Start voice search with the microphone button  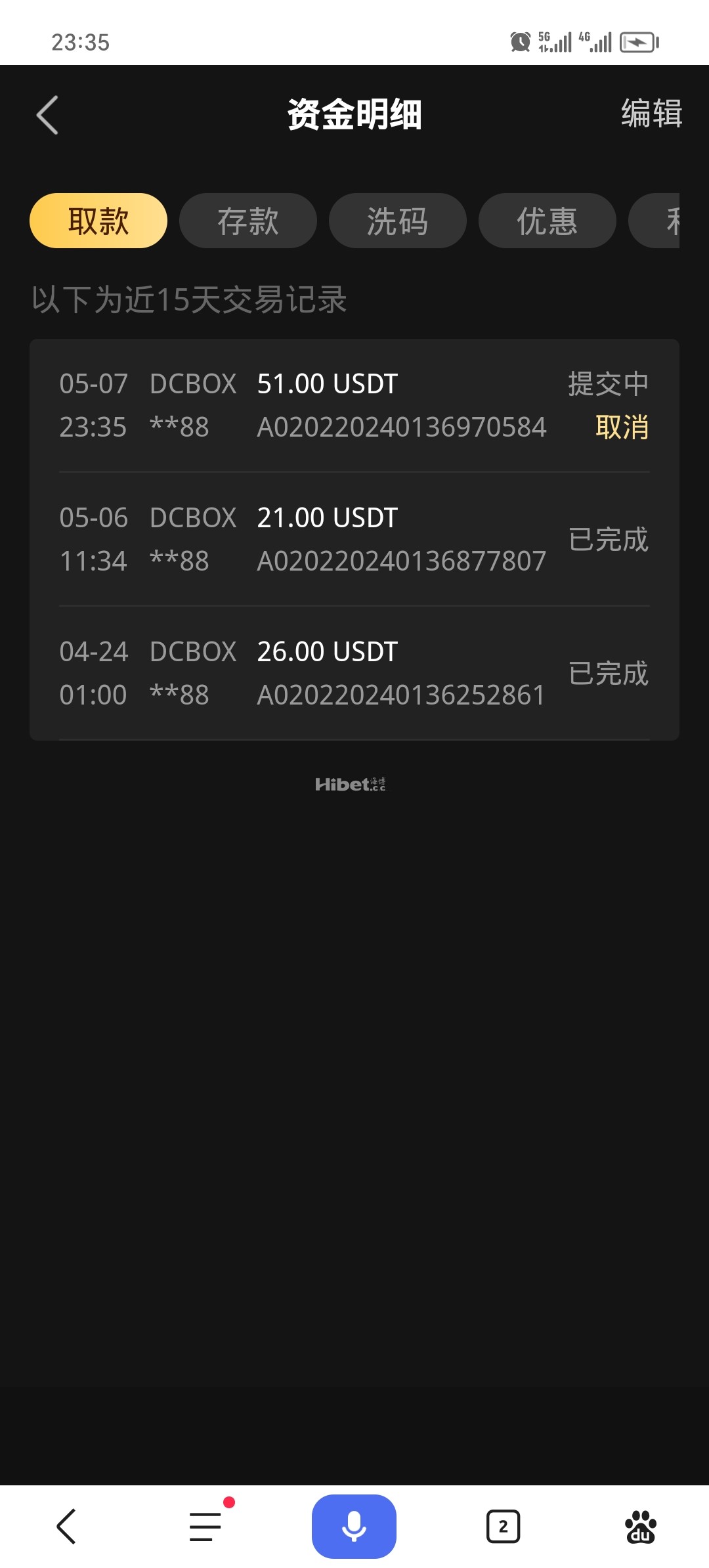[354, 1526]
